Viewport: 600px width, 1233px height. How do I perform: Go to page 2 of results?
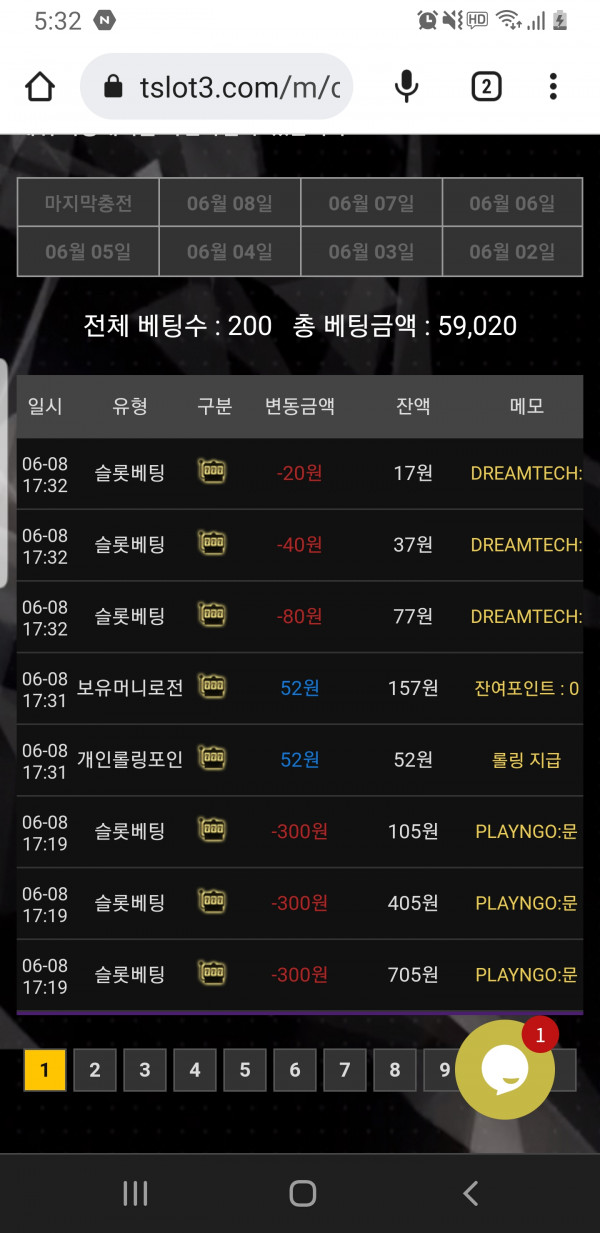(x=95, y=1070)
